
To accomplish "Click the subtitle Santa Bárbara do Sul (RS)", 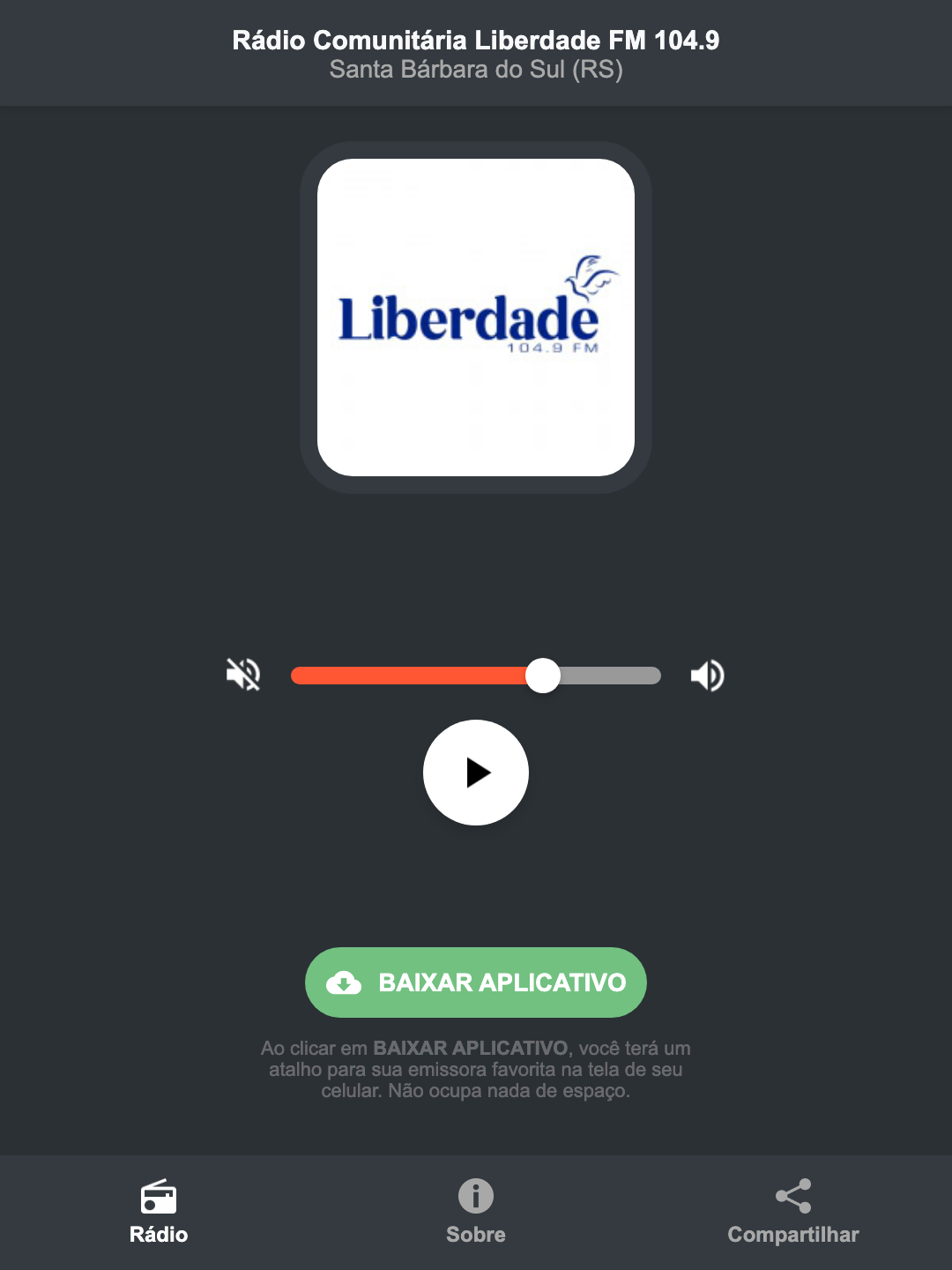I will (475, 71).
